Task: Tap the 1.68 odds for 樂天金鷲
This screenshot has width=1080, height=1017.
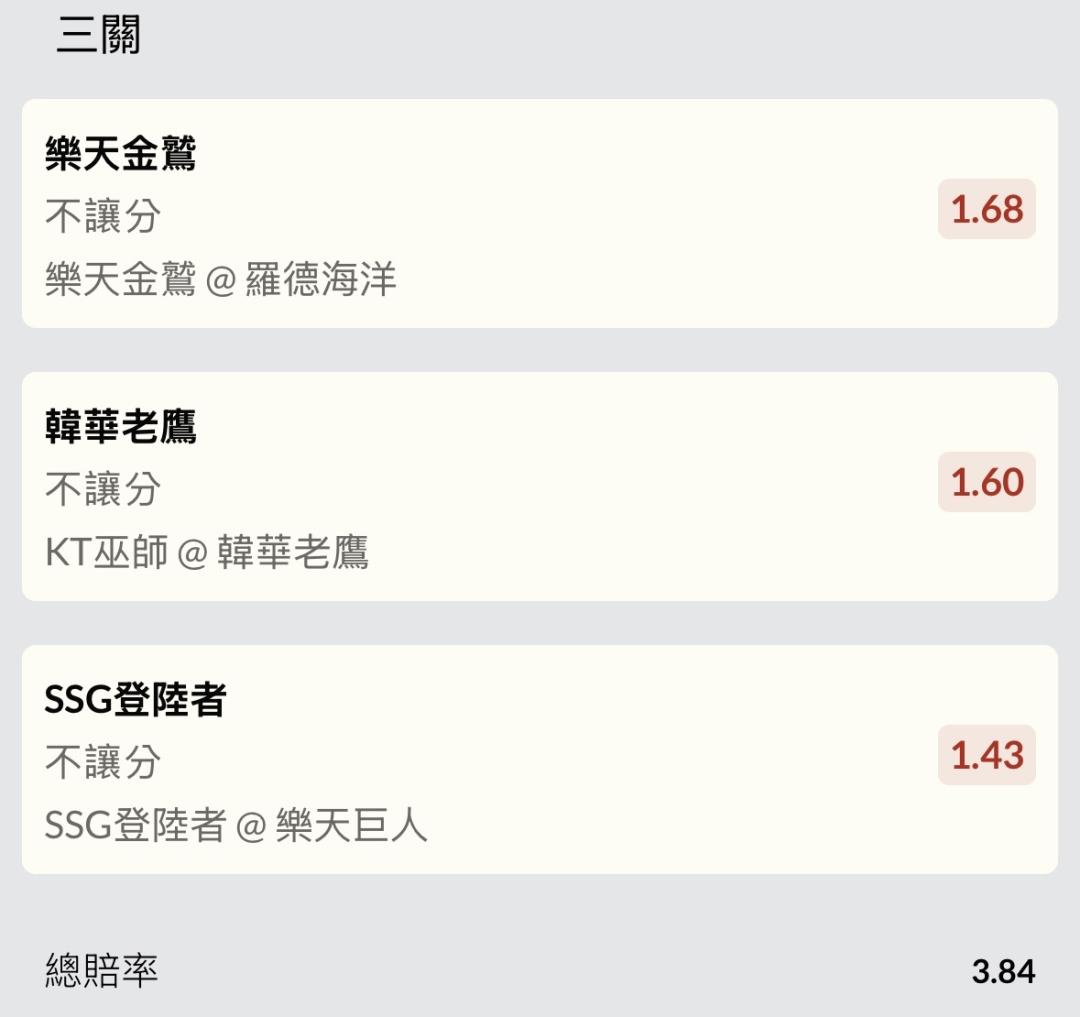Action: [x=986, y=209]
